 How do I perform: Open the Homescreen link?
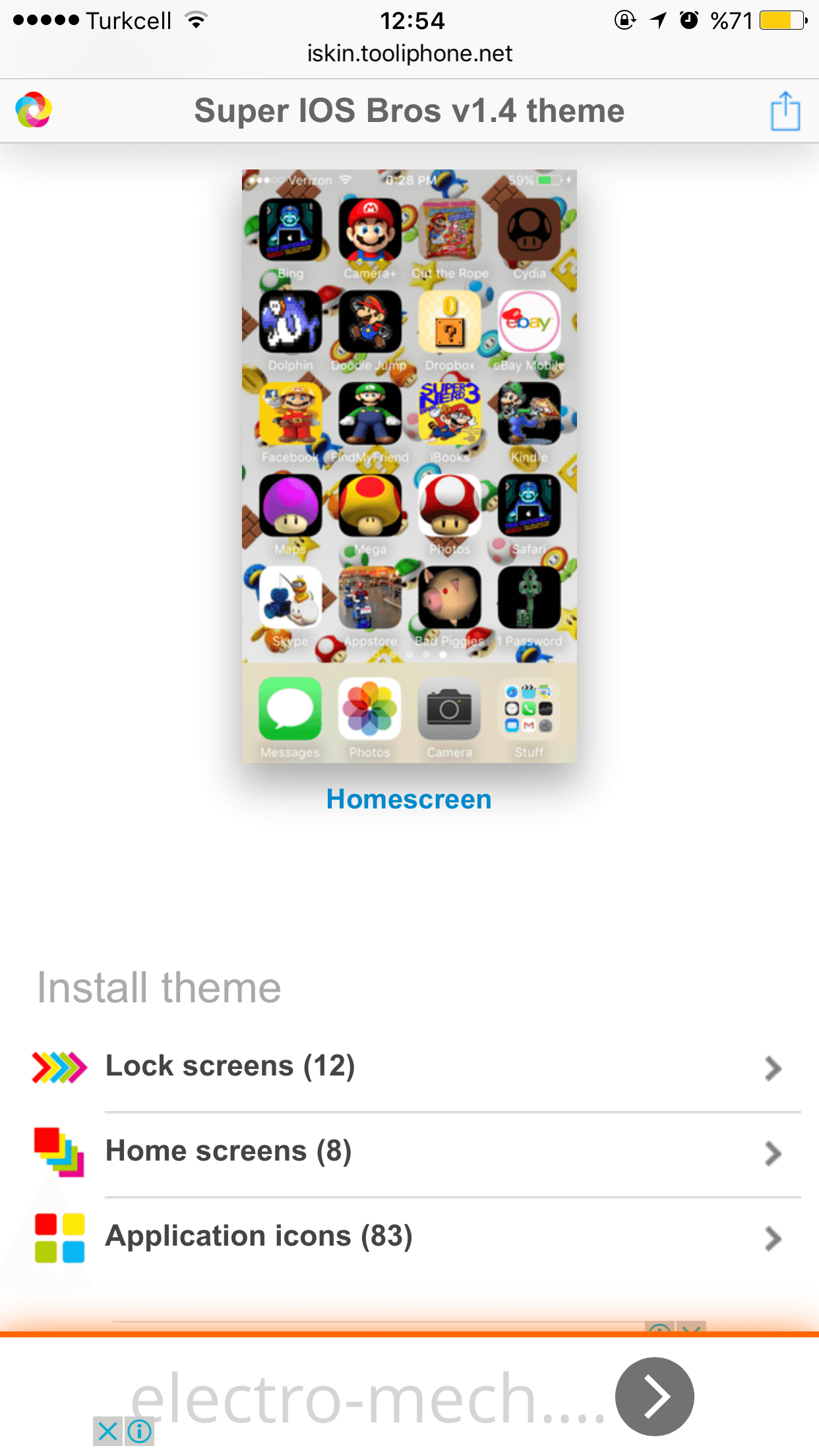pyautogui.click(x=409, y=799)
